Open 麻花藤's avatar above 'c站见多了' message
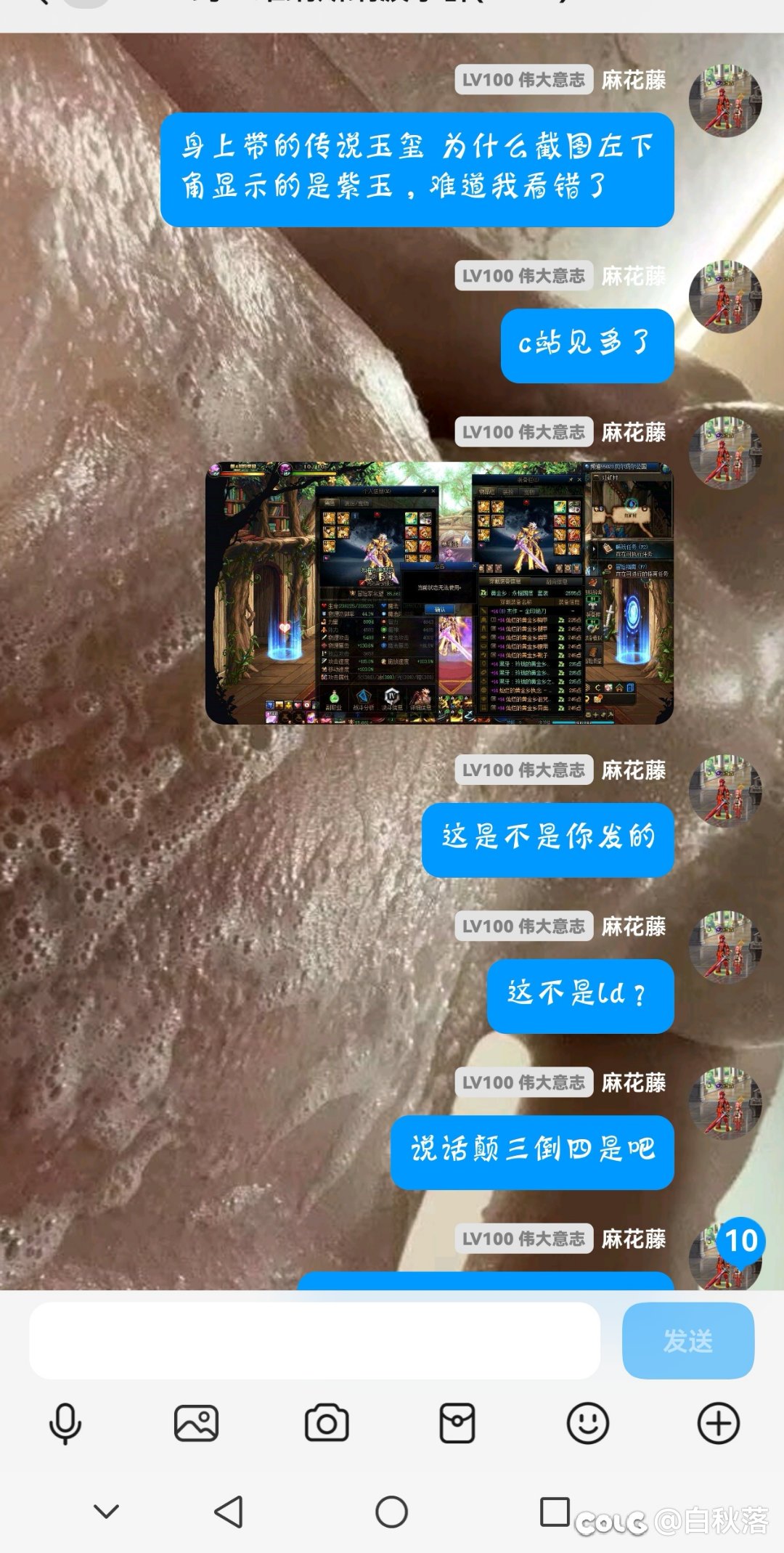This screenshot has height=1553, width=784. click(x=724, y=297)
